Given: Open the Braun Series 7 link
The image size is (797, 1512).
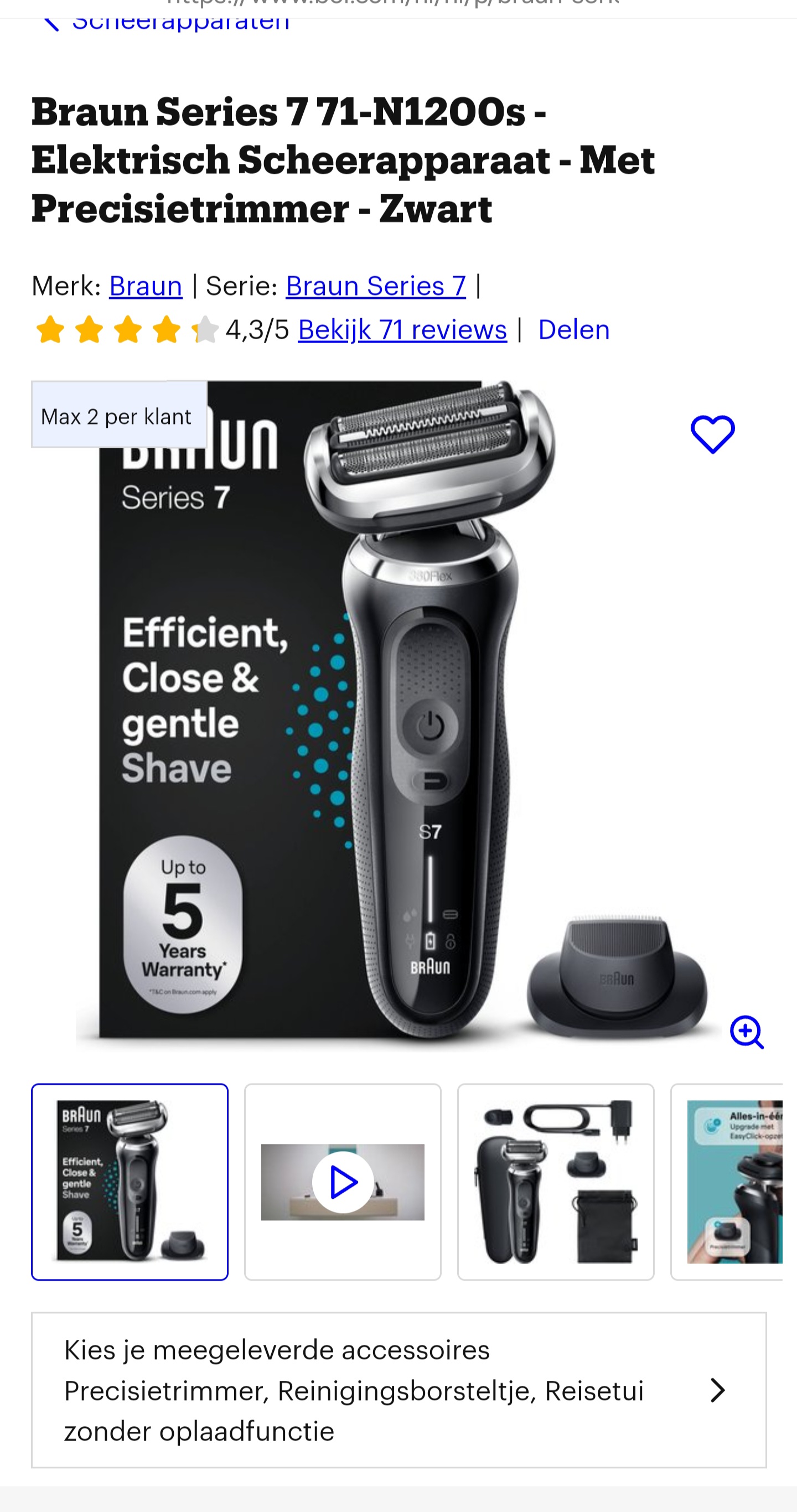Looking at the screenshot, I should 376,287.
